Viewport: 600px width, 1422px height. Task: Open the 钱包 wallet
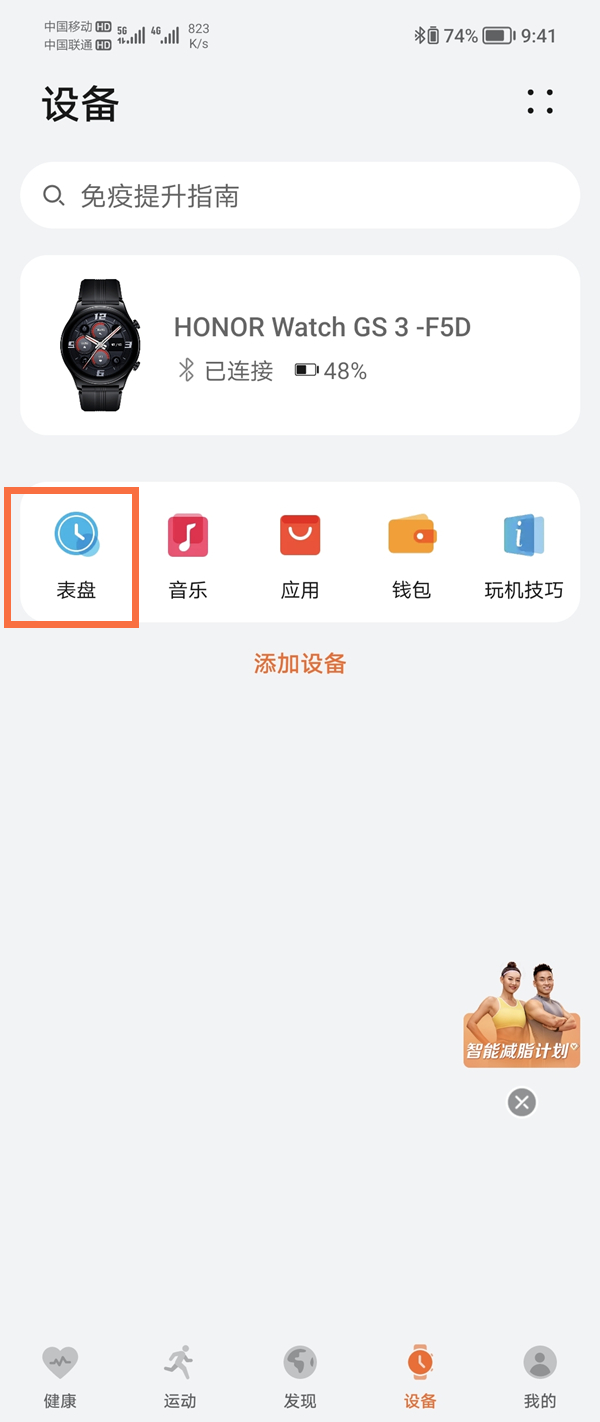[411, 555]
